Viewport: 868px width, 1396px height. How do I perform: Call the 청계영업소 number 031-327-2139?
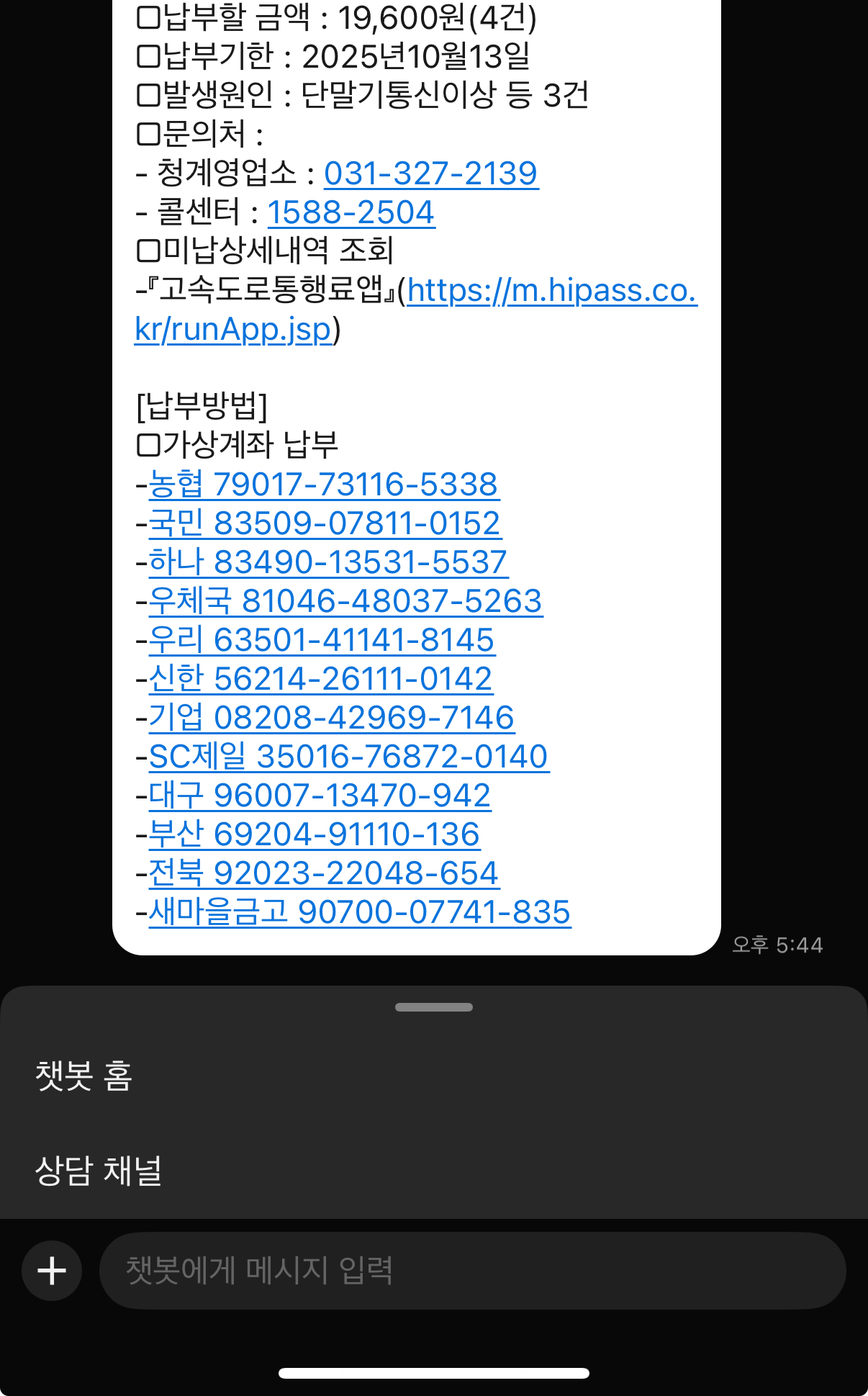tap(430, 174)
